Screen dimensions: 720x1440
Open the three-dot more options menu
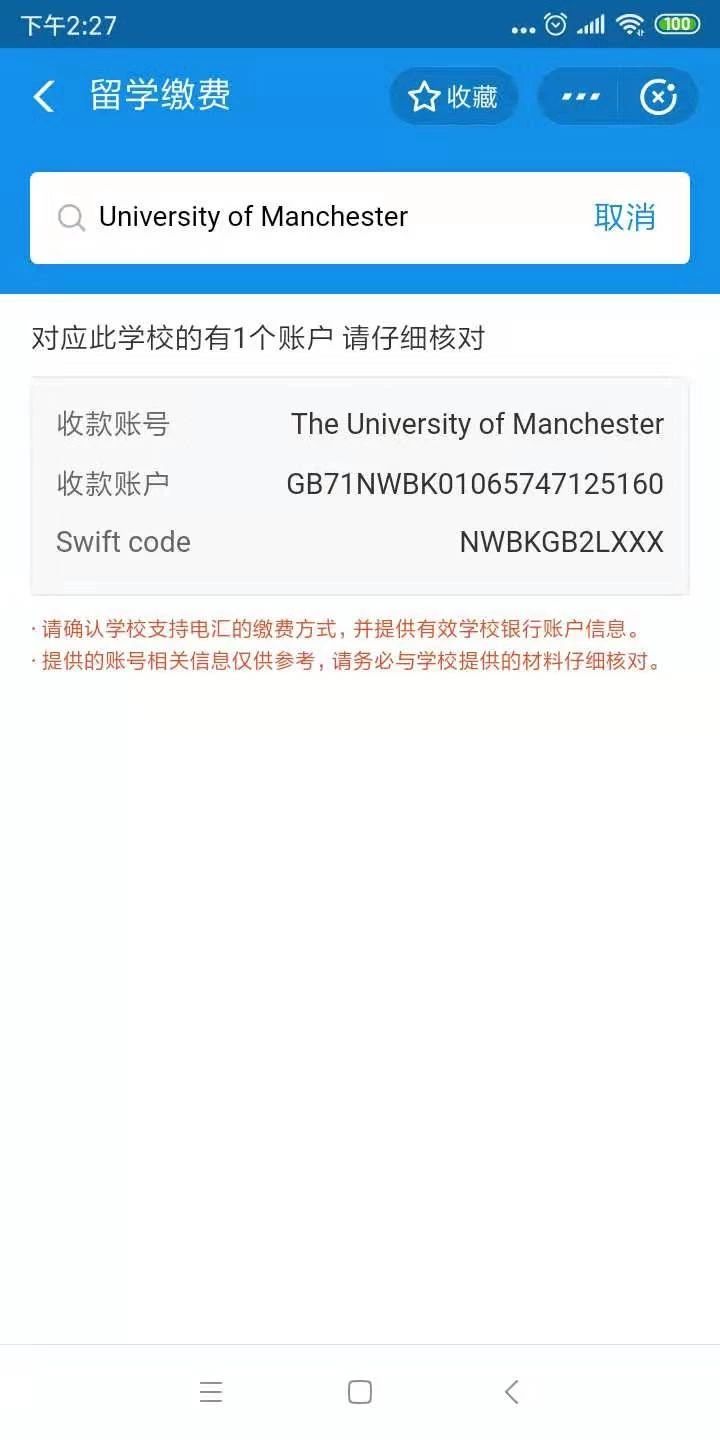pos(580,97)
